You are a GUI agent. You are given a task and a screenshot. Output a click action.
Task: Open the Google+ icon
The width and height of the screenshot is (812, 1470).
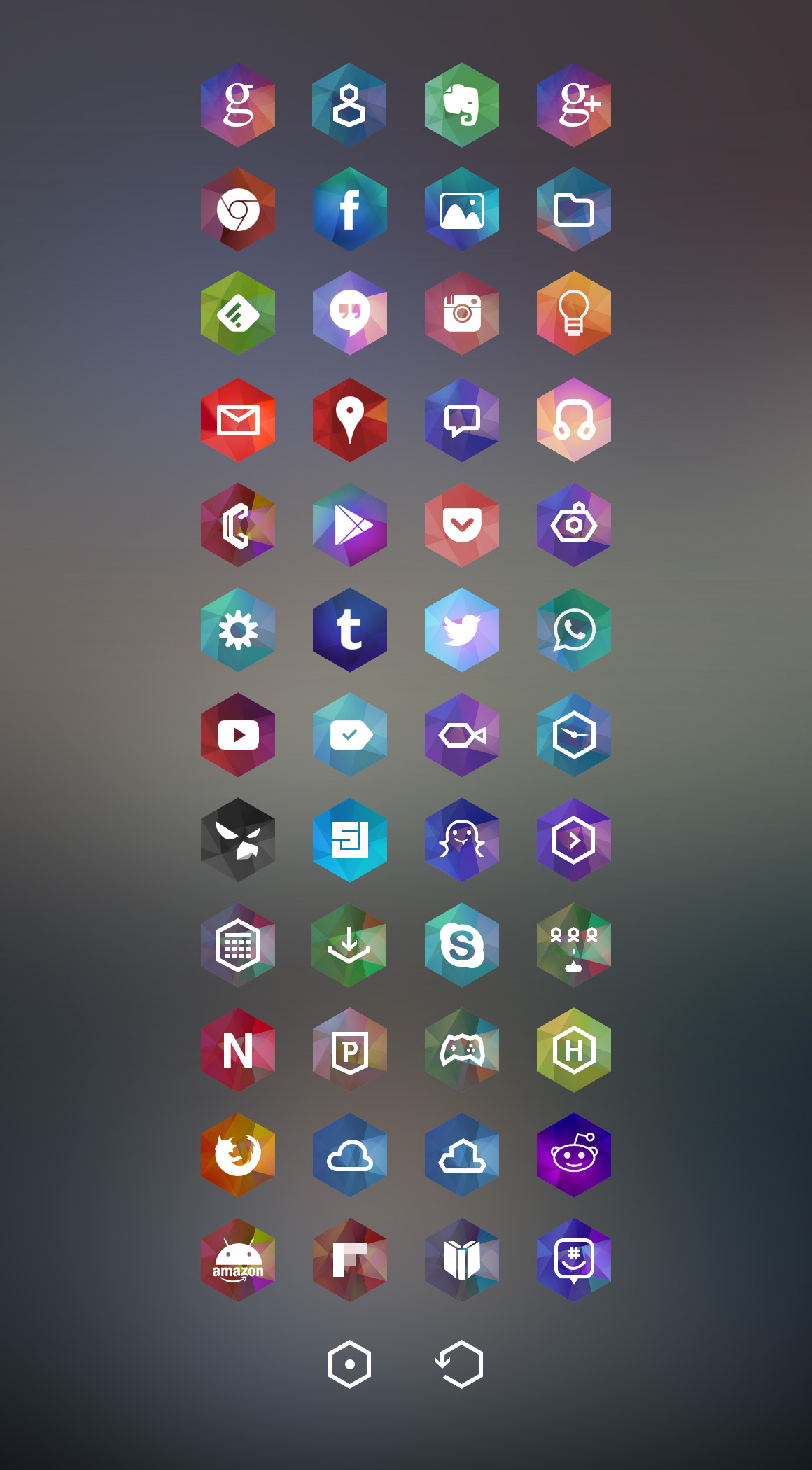click(574, 105)
